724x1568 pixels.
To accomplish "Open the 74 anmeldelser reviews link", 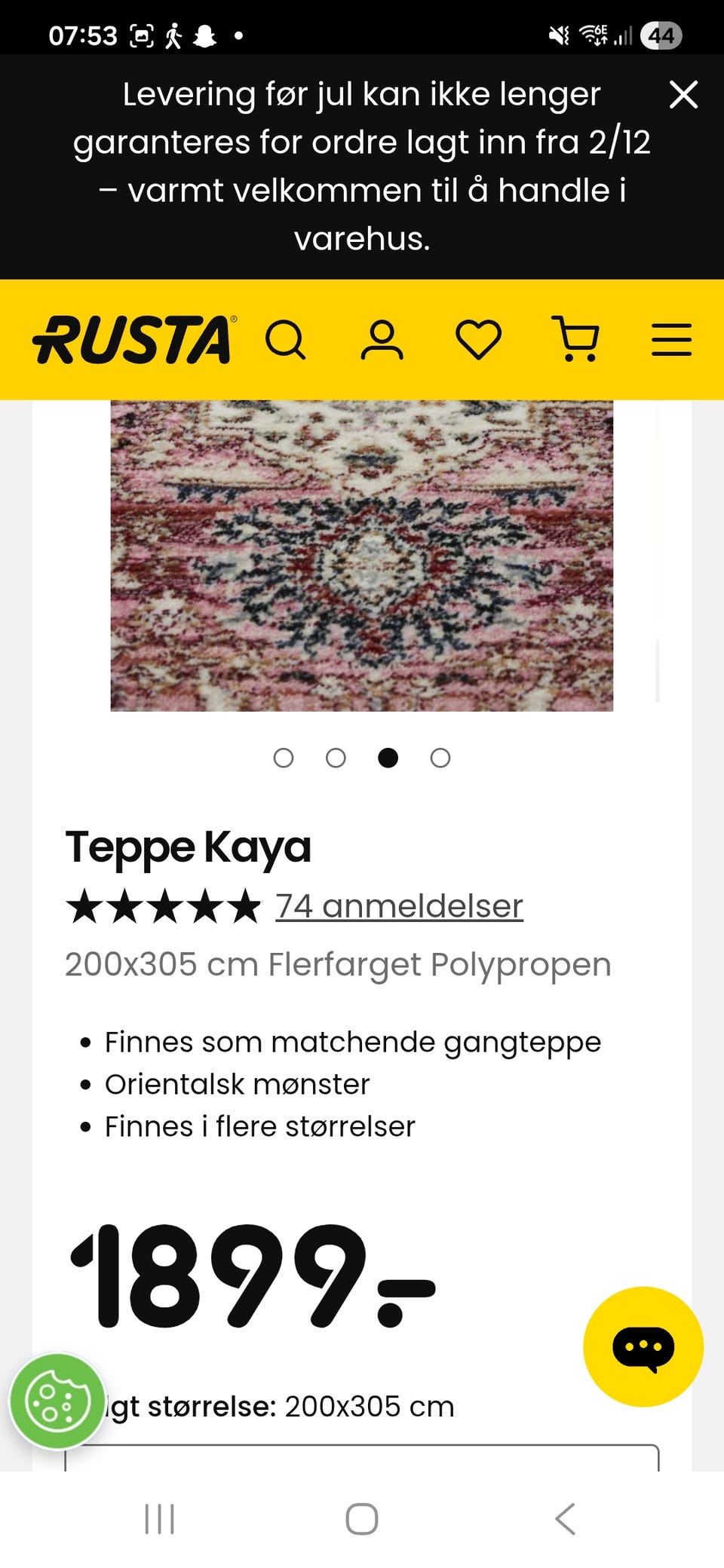I will [x=398, y=905].
